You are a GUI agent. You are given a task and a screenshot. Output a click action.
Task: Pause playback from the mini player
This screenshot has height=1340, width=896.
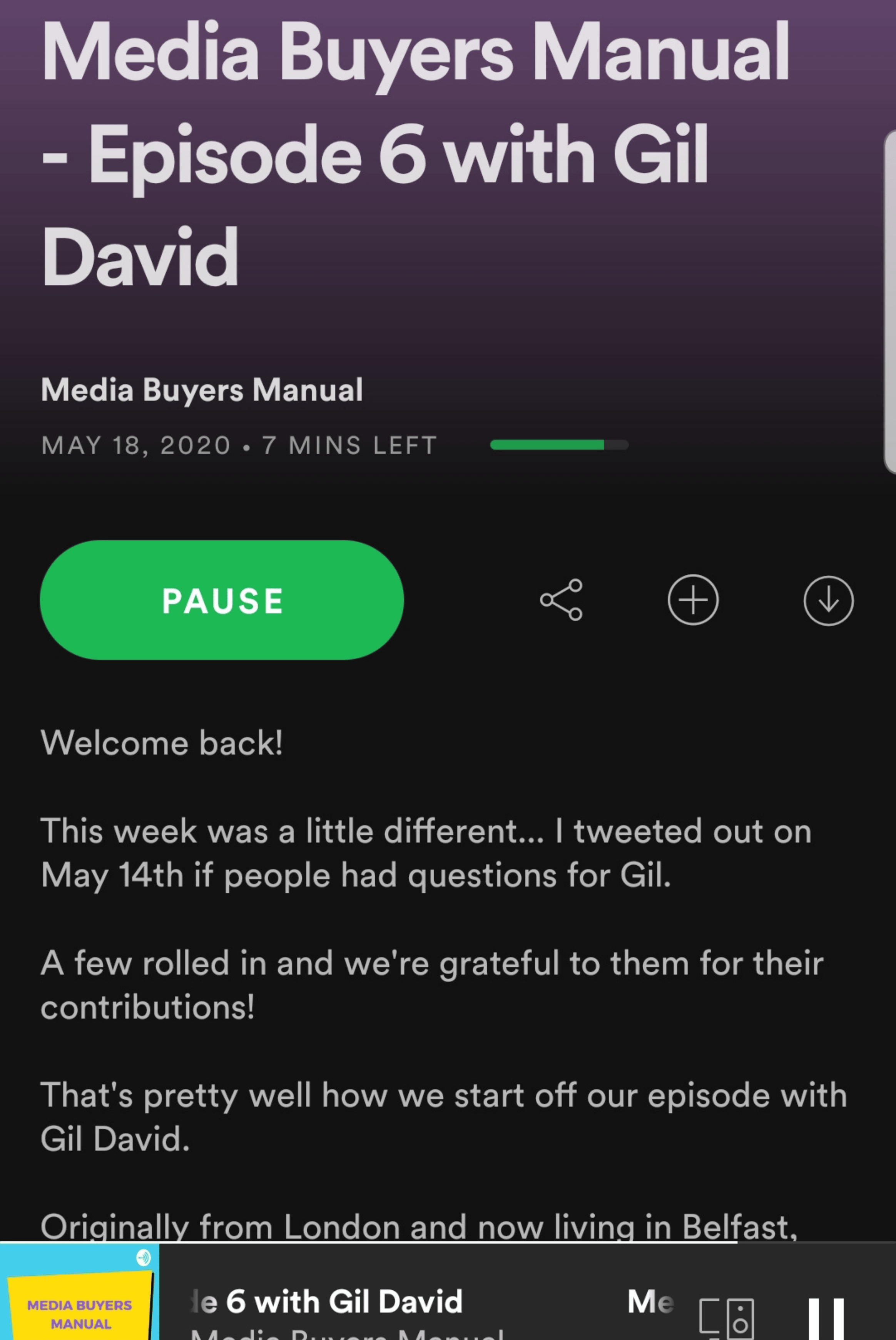(x=826, y=1318)
